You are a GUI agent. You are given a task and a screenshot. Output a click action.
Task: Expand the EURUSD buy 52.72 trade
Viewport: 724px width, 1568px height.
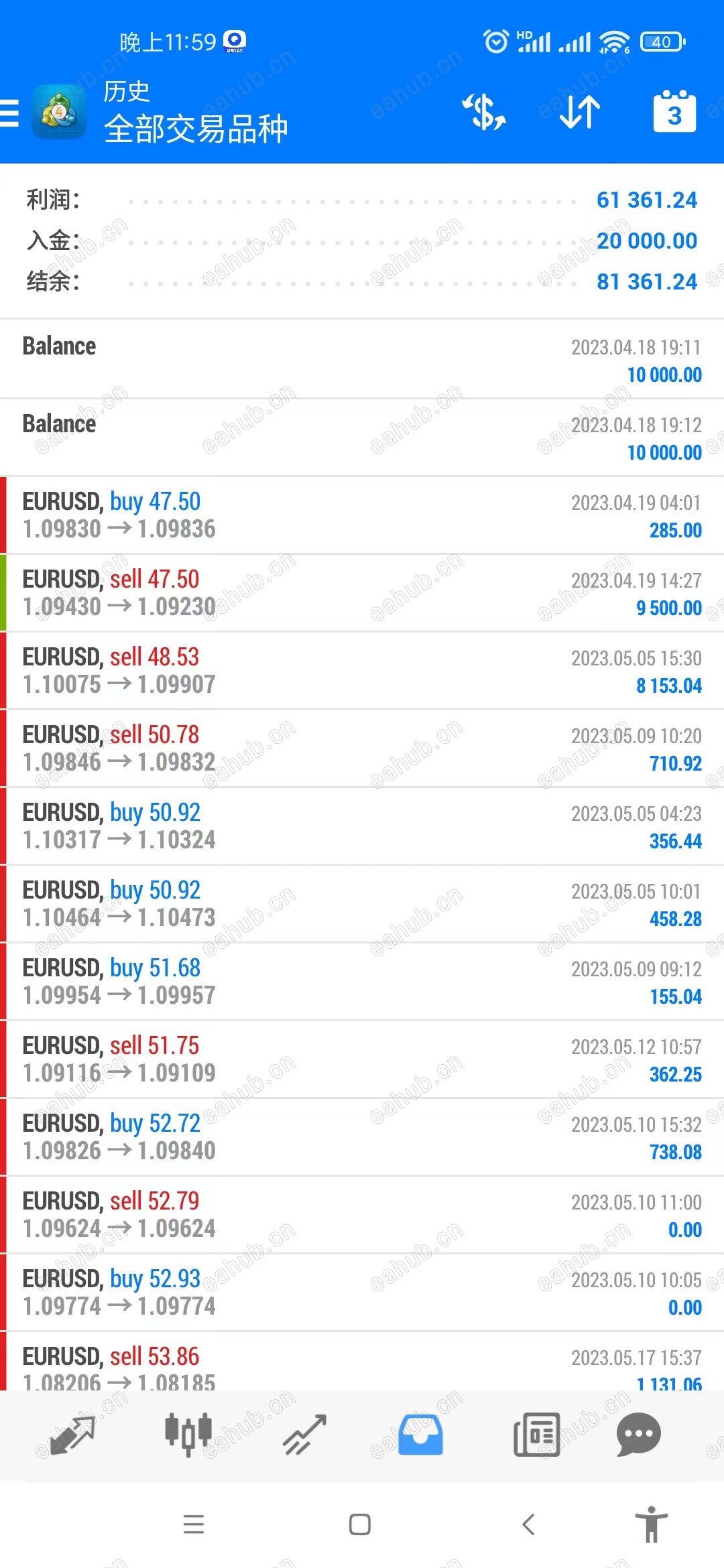(x=362, y=1137)
